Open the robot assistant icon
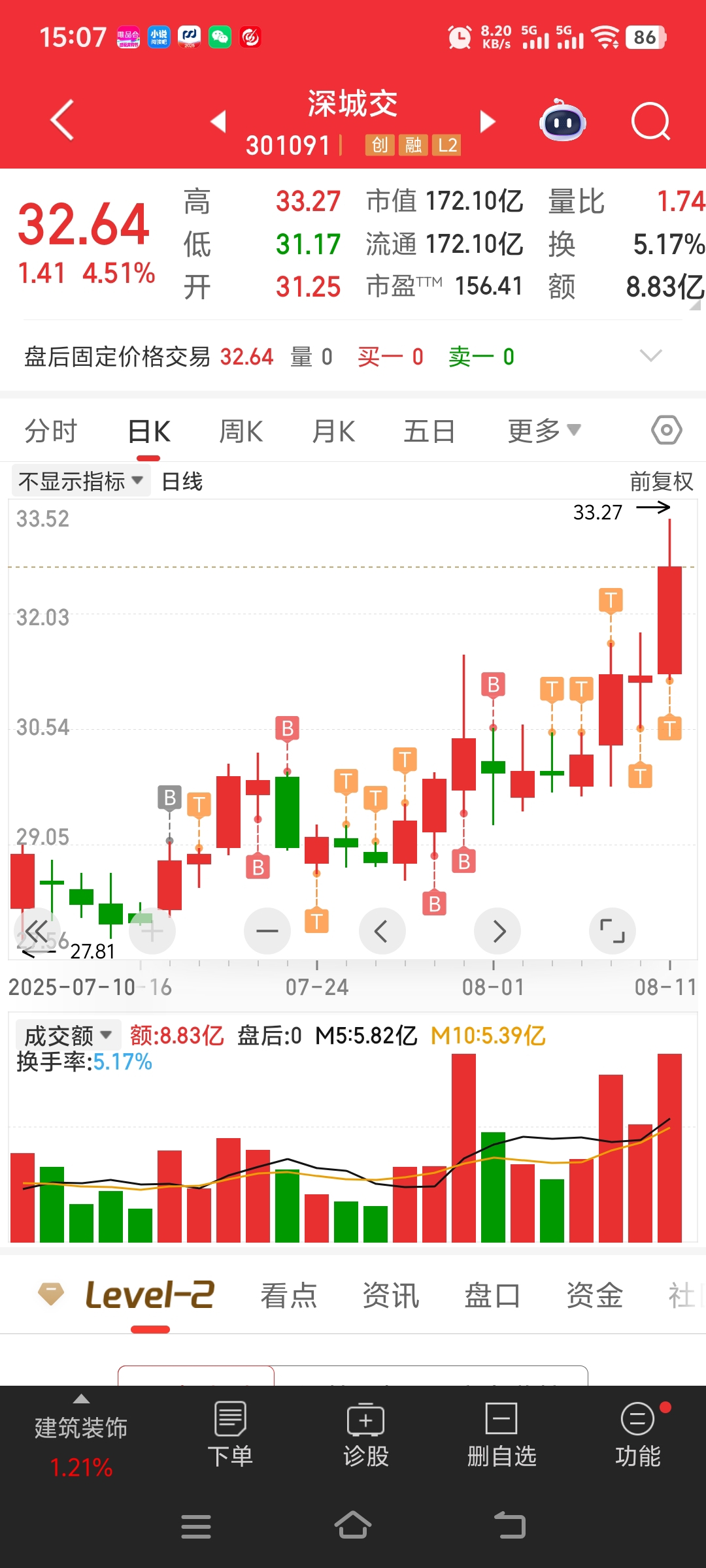The height and width of the screenshot is (1568, 706). coord(562,121)
